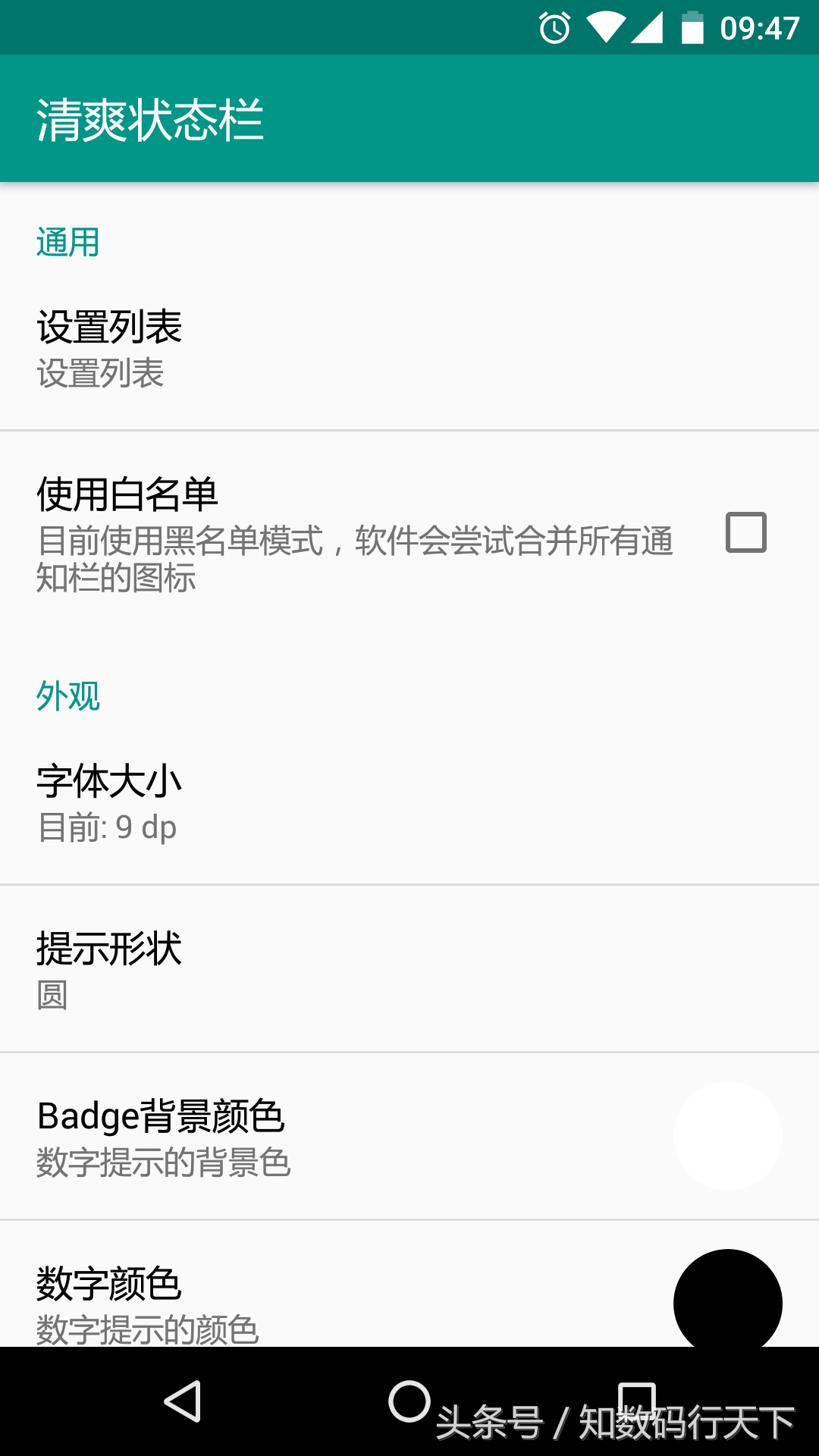Screen dimensions: 819x1456
Task: Enable the 使用白名单 checkbox
Action: click(746, 532)
